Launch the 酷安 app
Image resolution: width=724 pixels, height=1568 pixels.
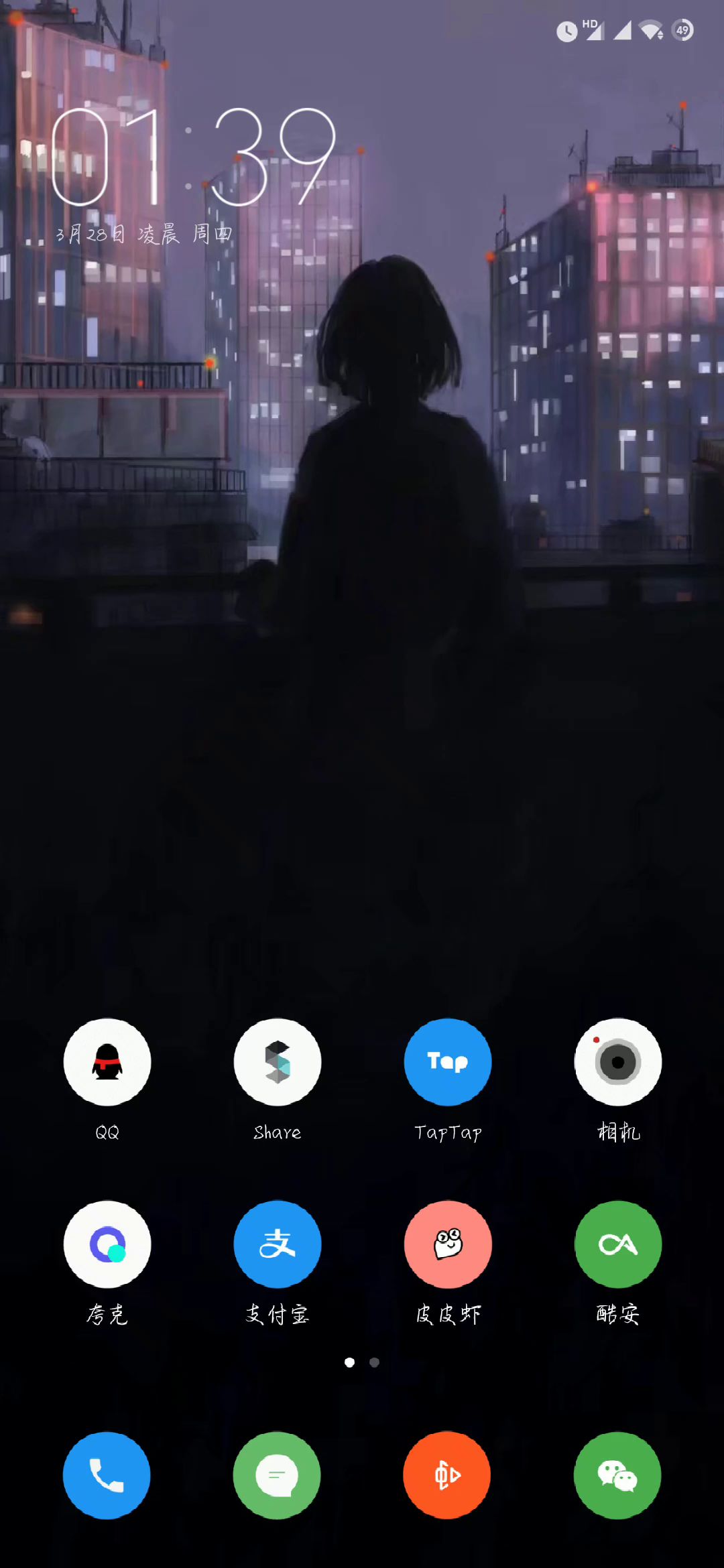[x=618, y=1244]
